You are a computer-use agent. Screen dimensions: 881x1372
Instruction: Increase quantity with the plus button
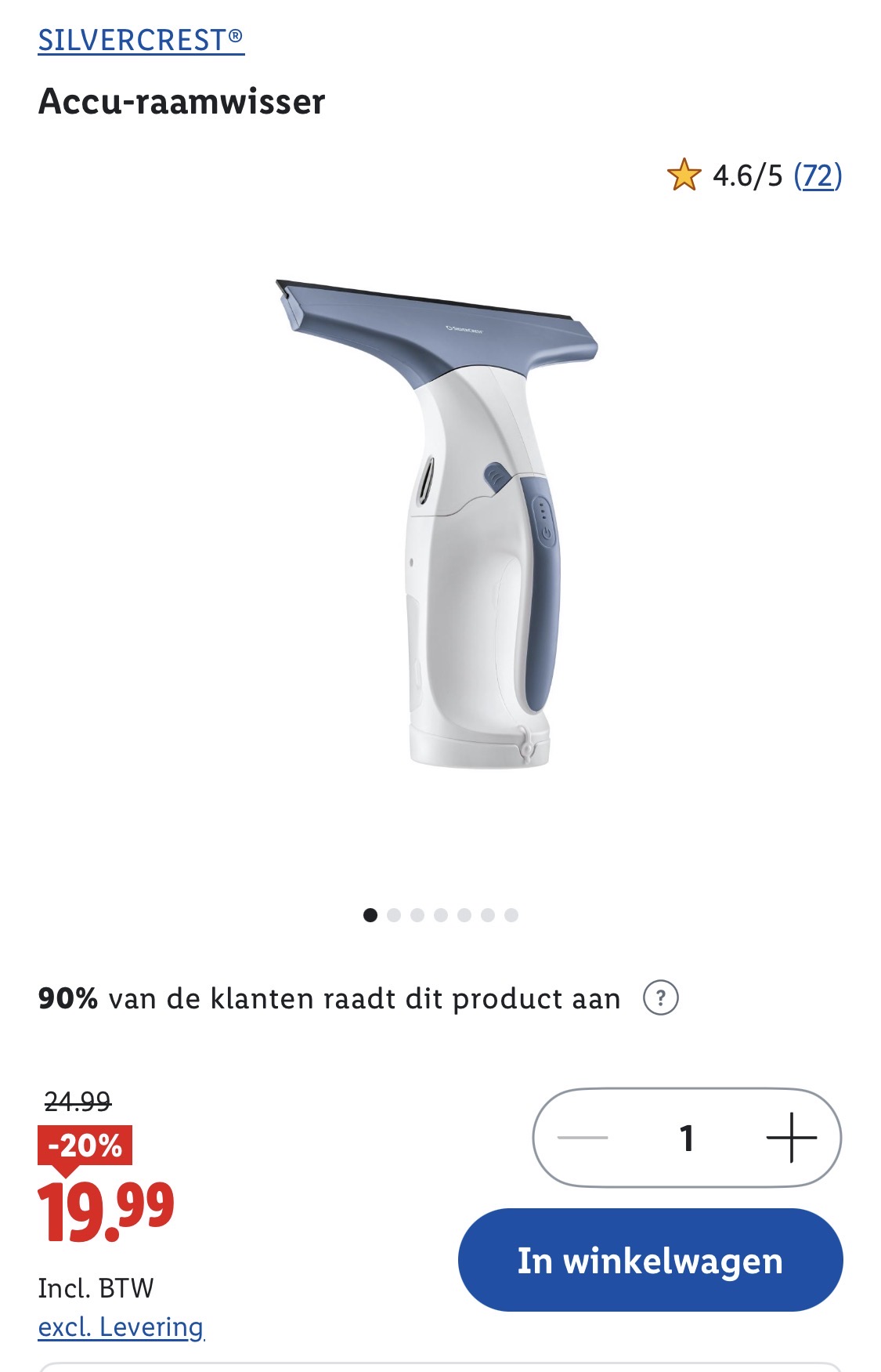(x=791, y=1138)
